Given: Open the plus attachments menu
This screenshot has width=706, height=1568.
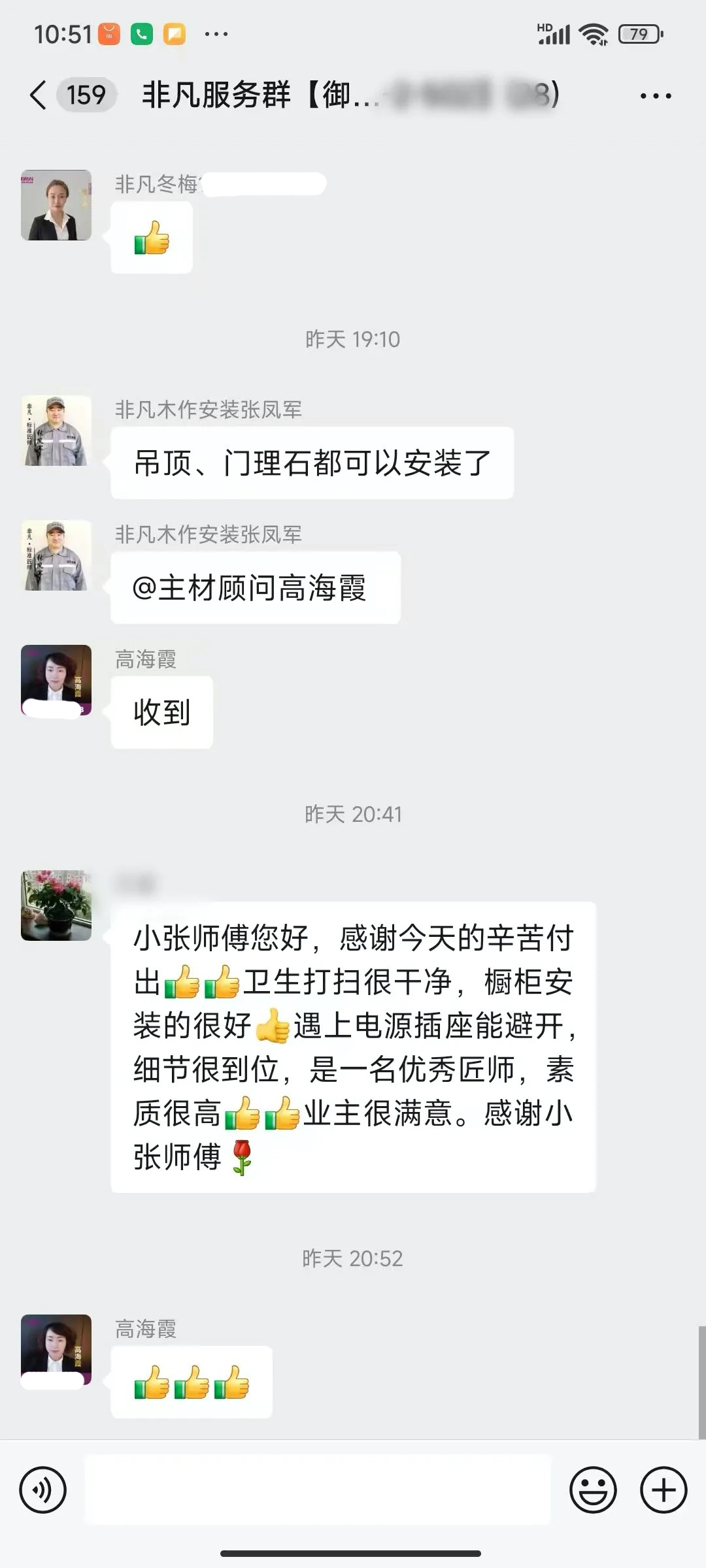Looking at the screenshot, I should (x=663, y=1490).
